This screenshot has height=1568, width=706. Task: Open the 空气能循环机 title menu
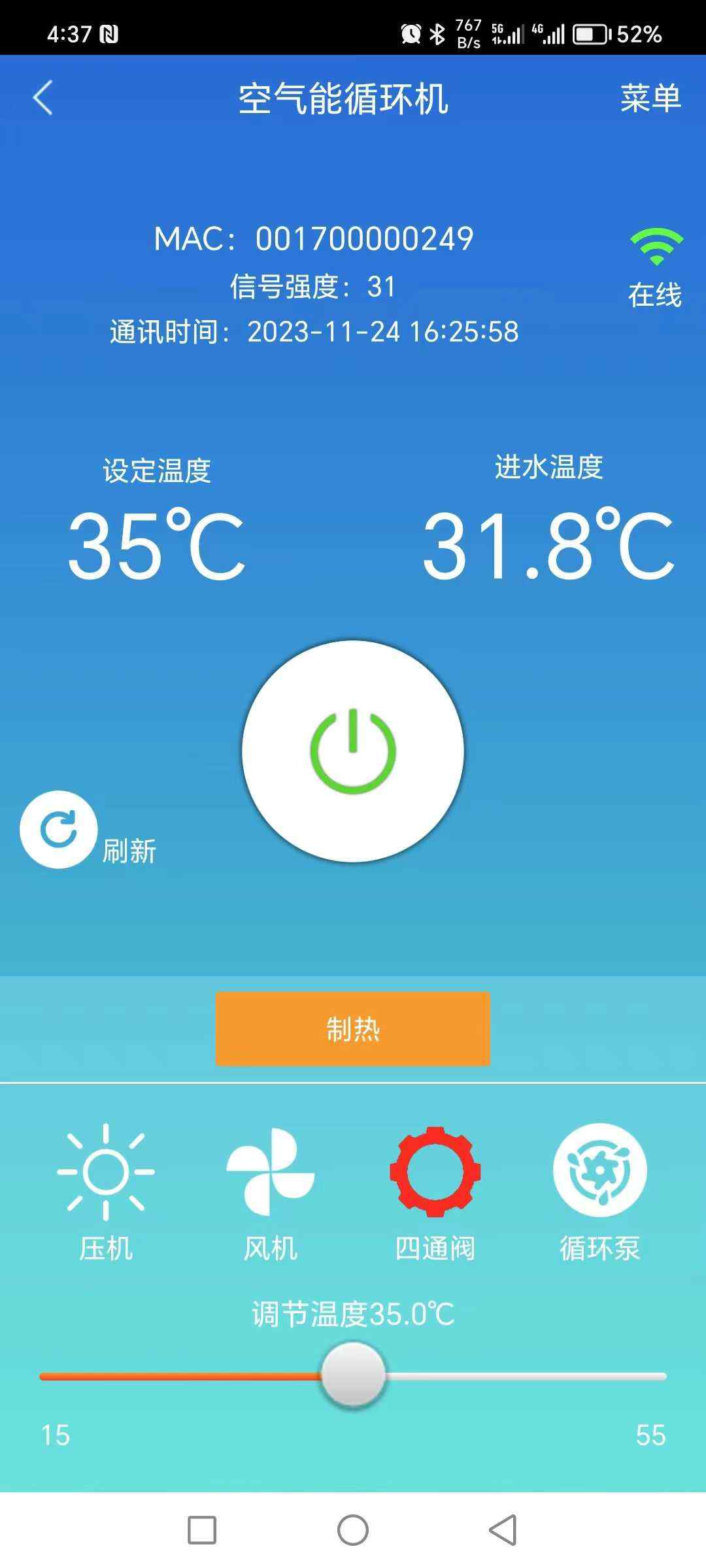click(x=345, y=99)
